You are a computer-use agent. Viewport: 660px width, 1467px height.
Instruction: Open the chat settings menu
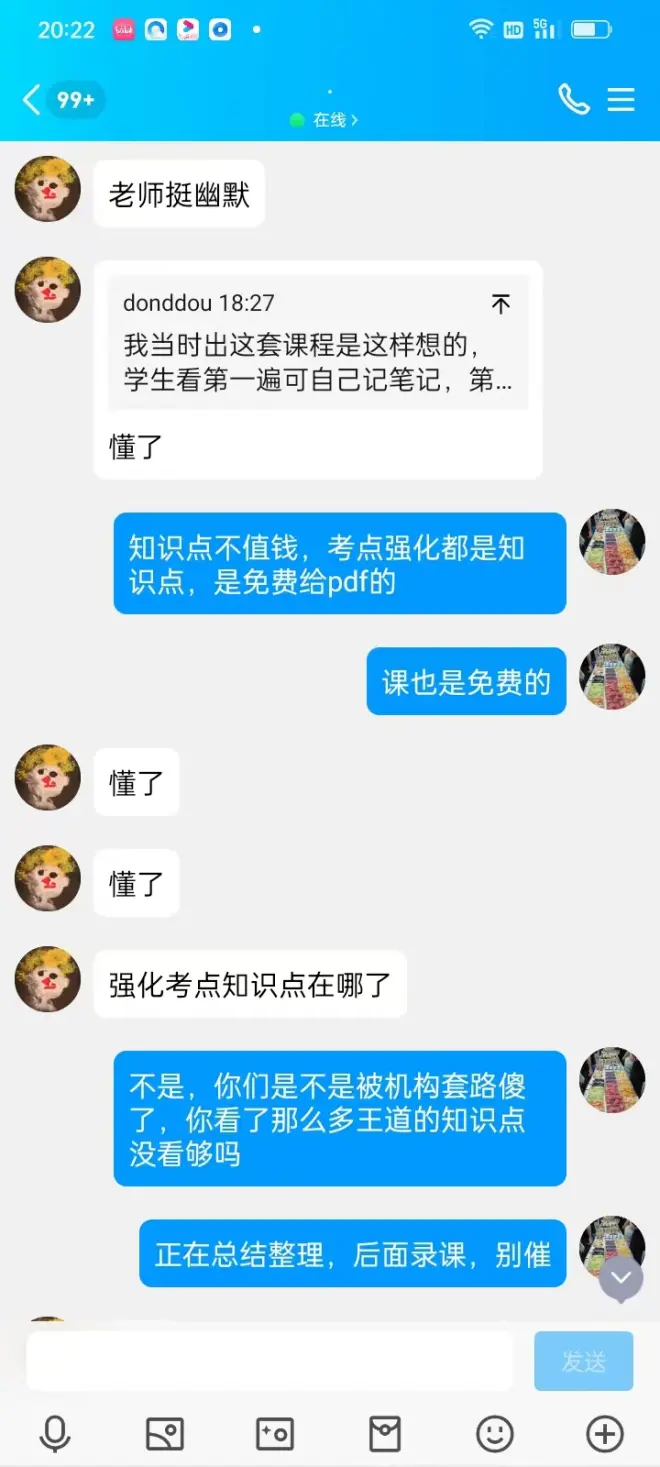click(621, 100)
